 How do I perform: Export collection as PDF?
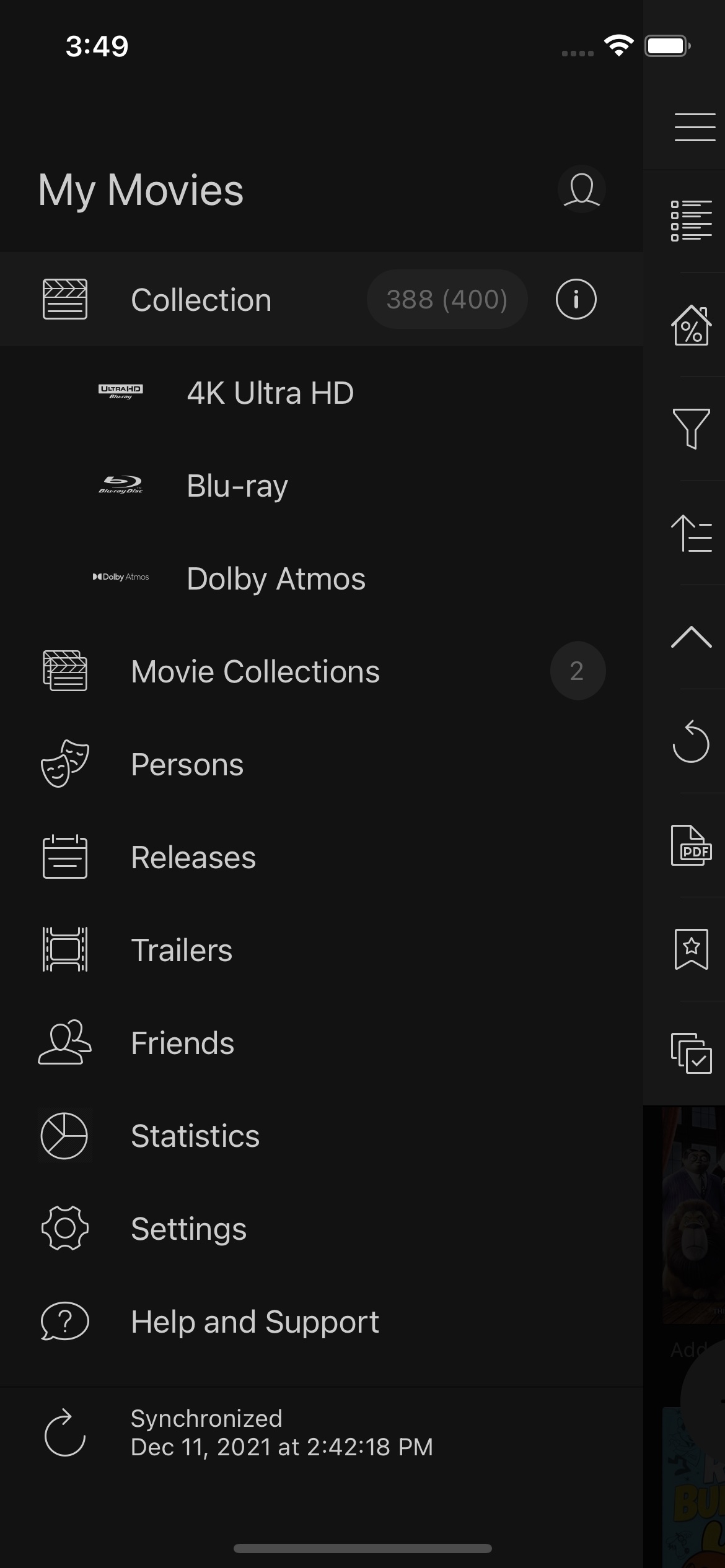(691, 845)
